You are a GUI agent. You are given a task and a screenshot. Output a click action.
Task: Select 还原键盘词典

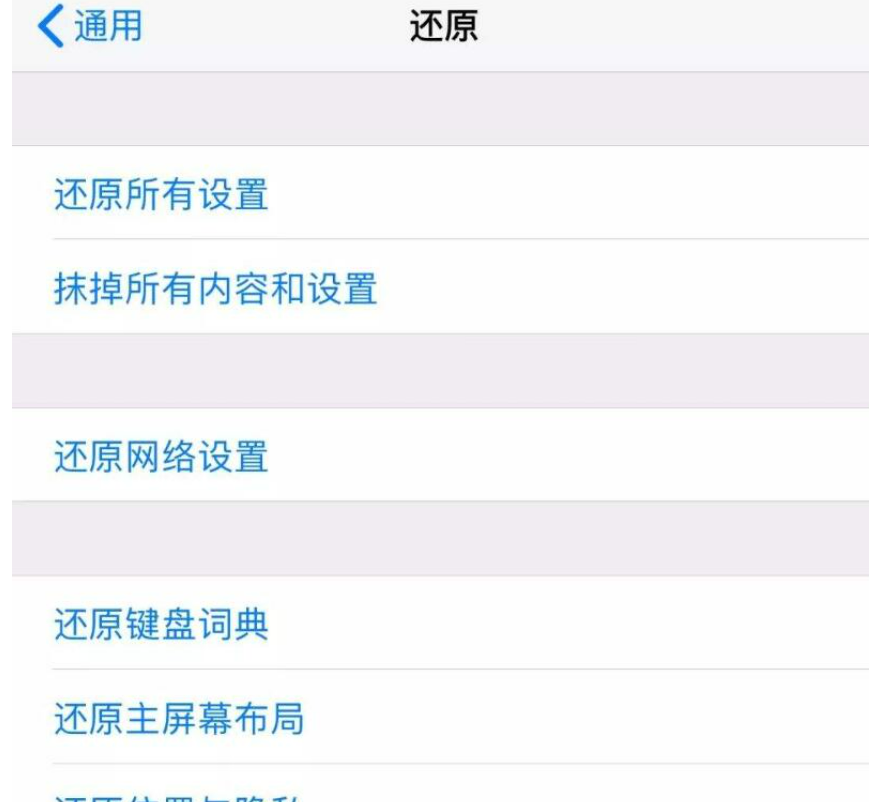[161, 625]
